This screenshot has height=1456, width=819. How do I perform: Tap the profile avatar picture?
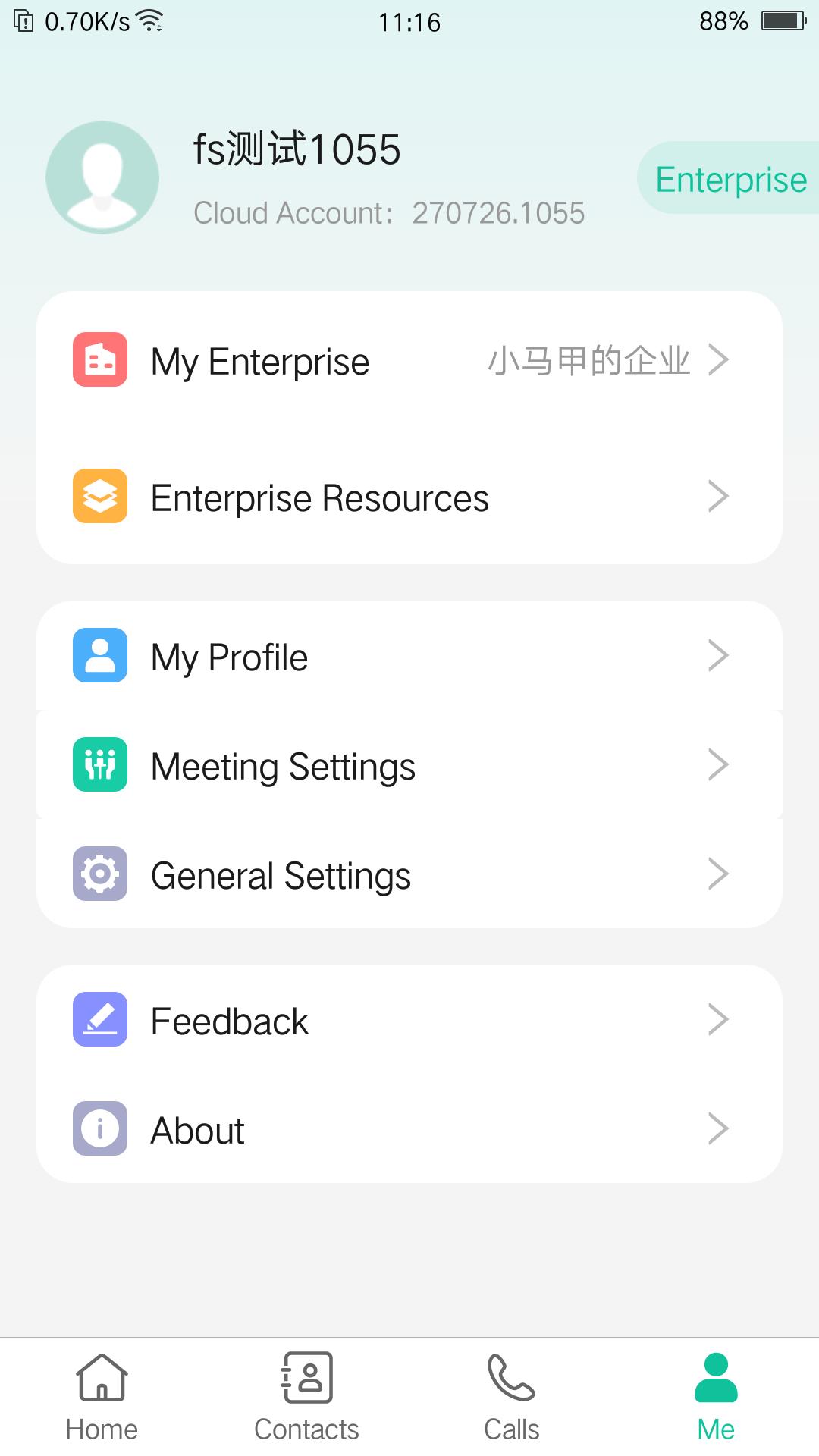point(102,177)
